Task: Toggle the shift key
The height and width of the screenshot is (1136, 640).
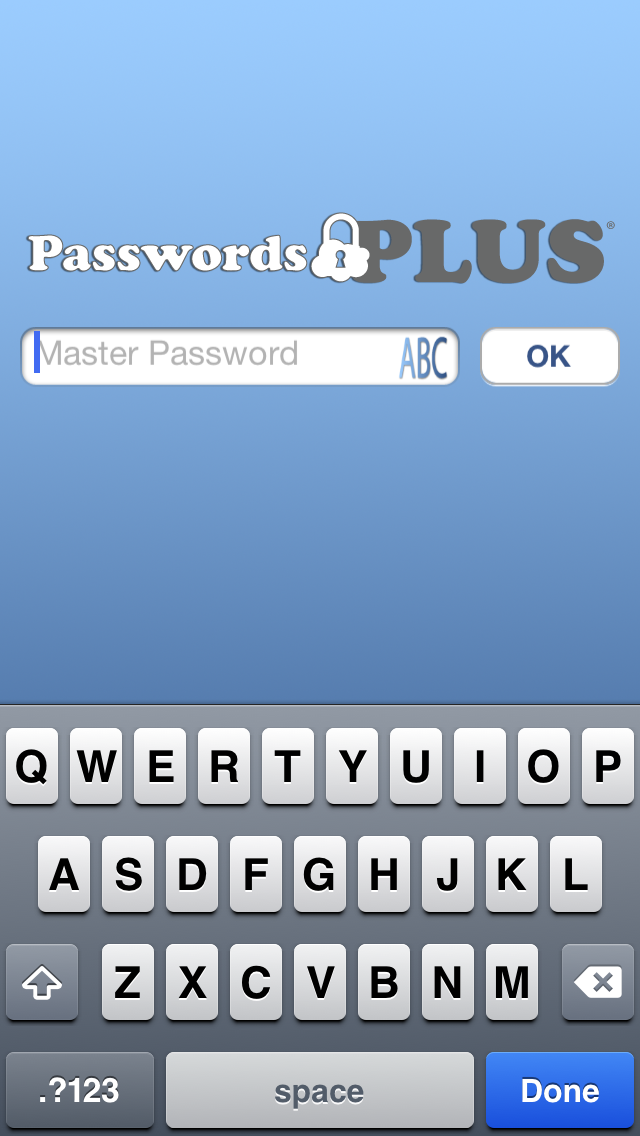Action: pyautogui.click(x=42, y=983)
